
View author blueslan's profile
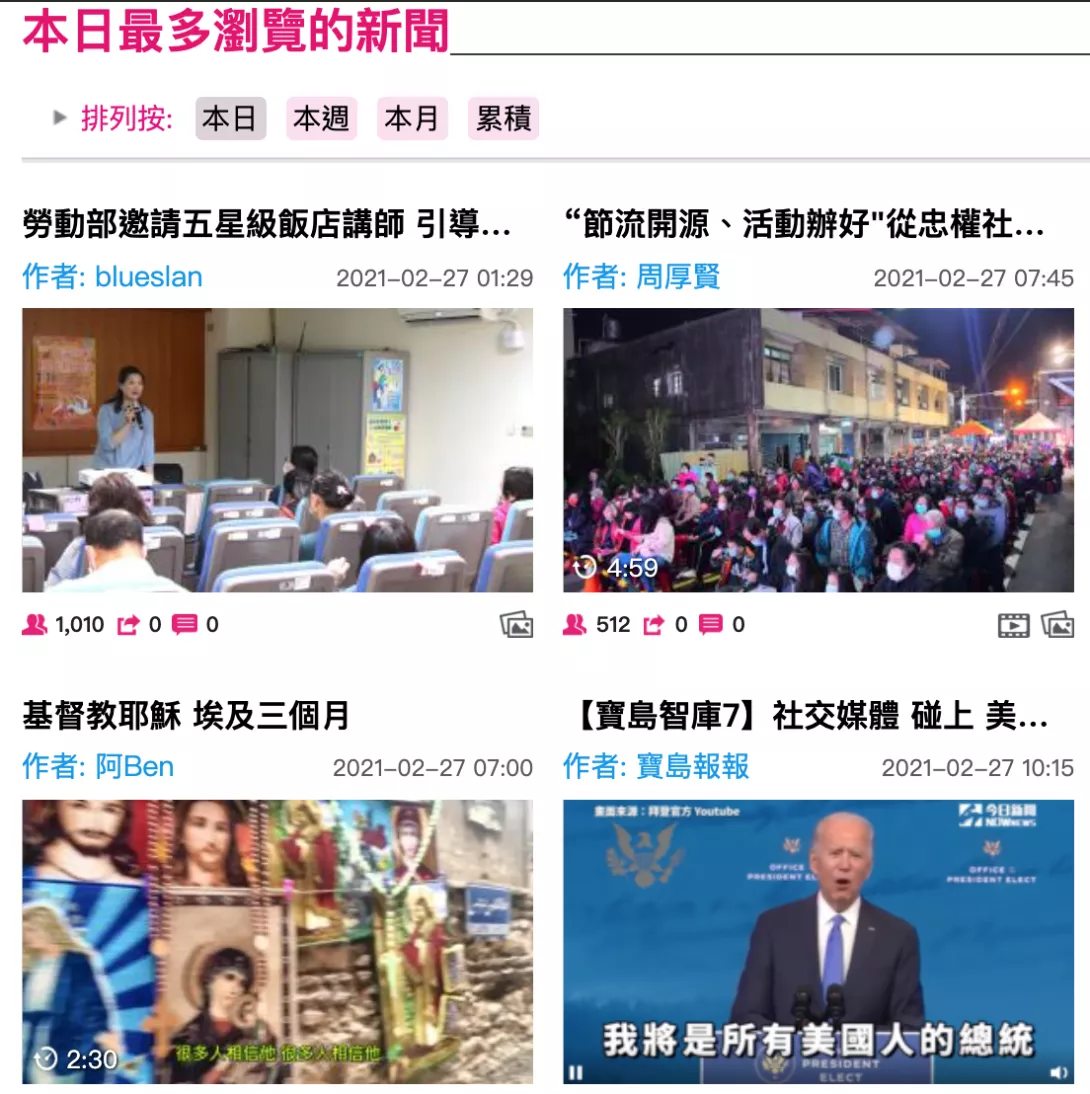pyautogui.click(x=148, y=277)
